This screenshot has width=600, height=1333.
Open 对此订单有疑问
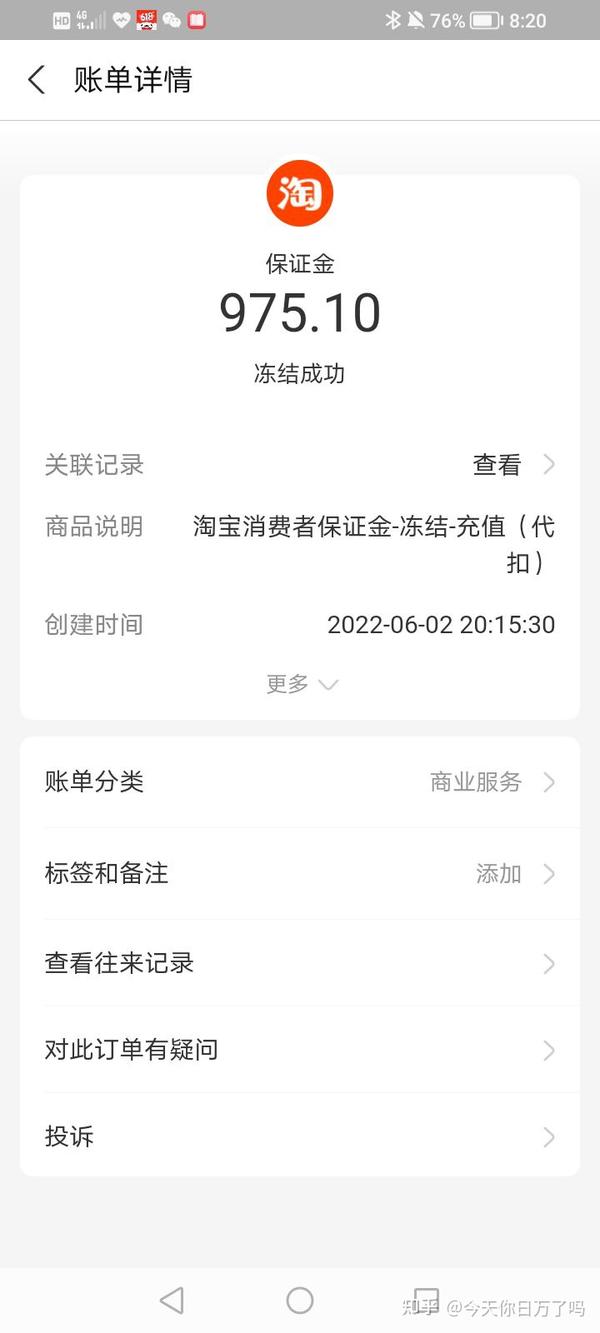300,1050
